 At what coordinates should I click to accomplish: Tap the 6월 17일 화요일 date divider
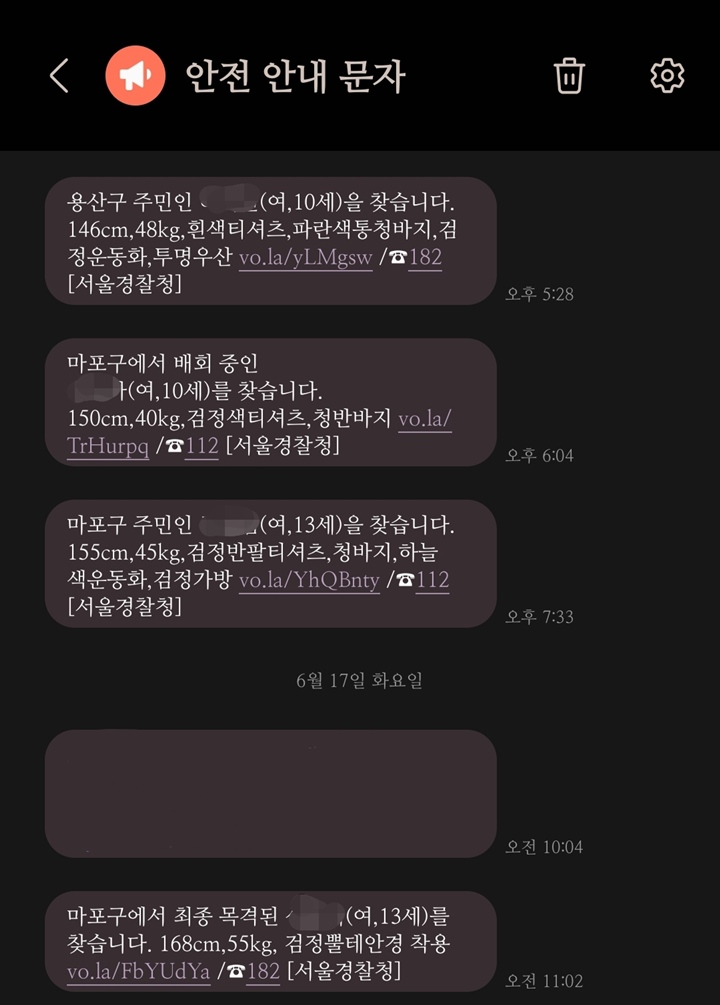tap(360, 678)
